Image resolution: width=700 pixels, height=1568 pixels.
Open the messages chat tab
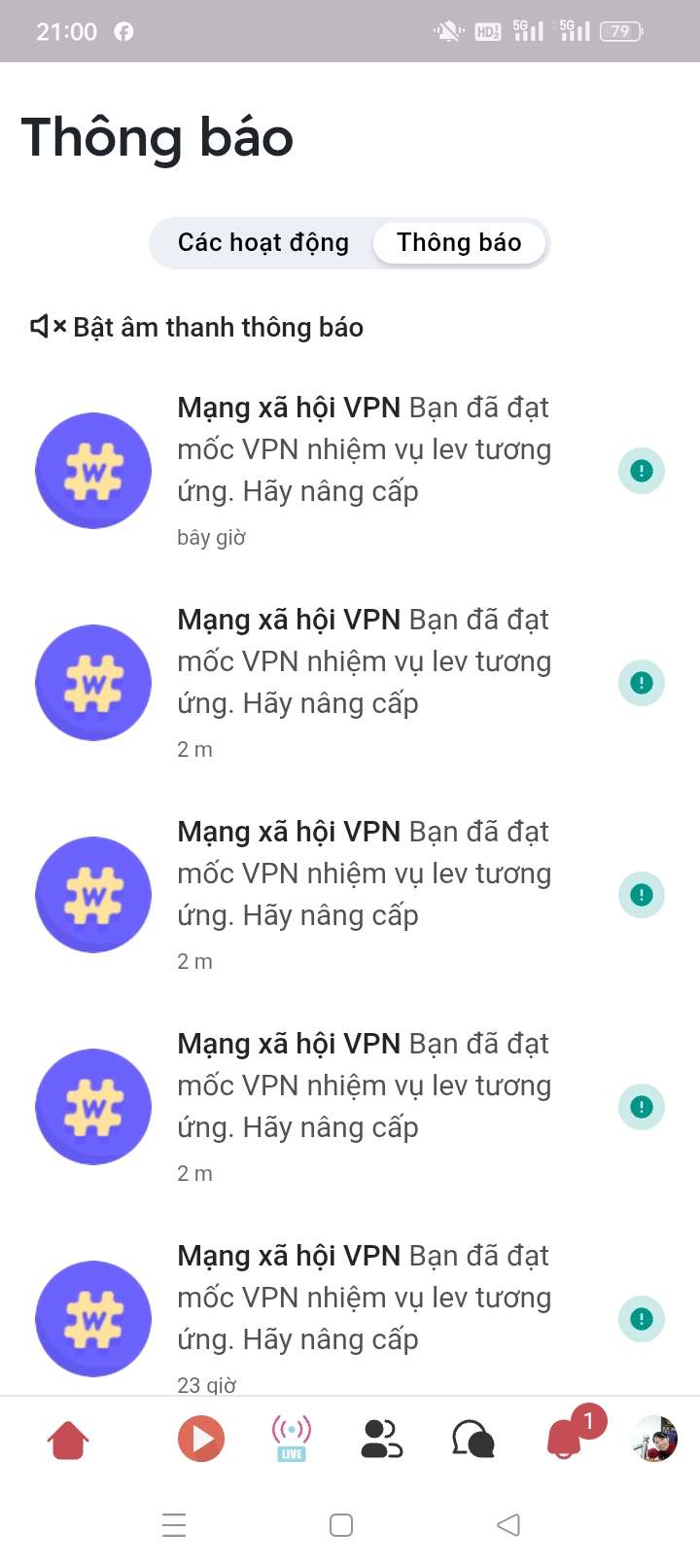pos(473,1439)
